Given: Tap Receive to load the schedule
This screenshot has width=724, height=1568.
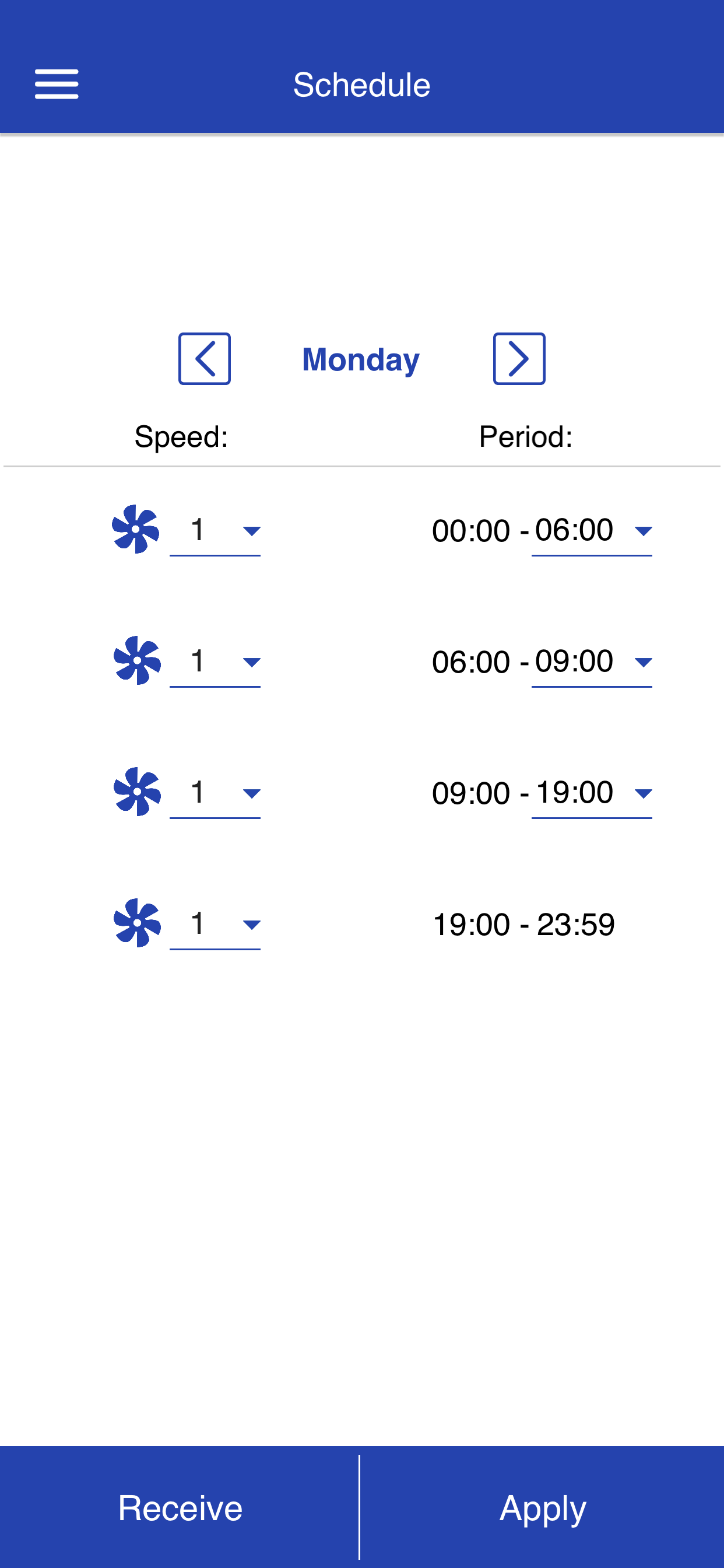Looking at the screenshot, I should coord(180,1507).
